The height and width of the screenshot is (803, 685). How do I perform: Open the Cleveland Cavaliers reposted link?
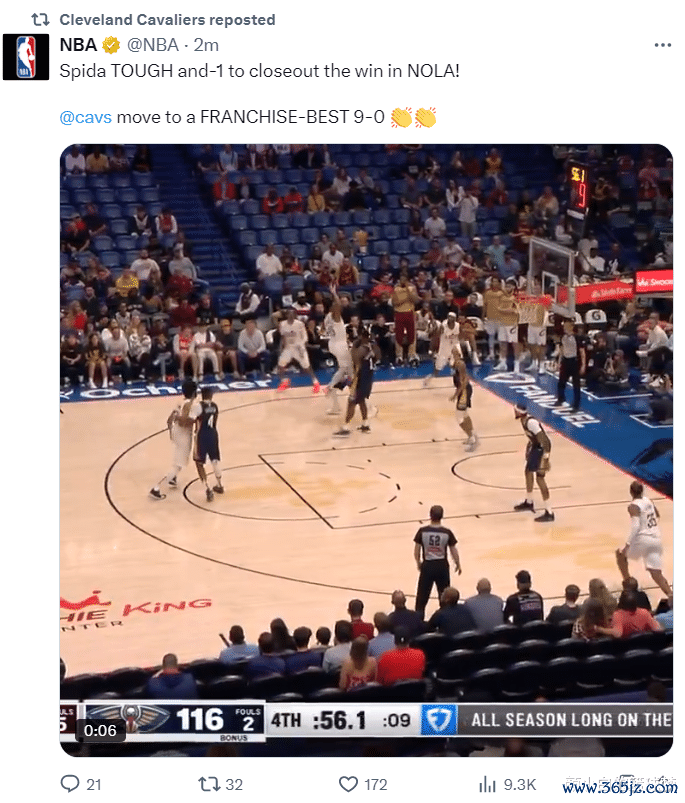click(167, 20)
